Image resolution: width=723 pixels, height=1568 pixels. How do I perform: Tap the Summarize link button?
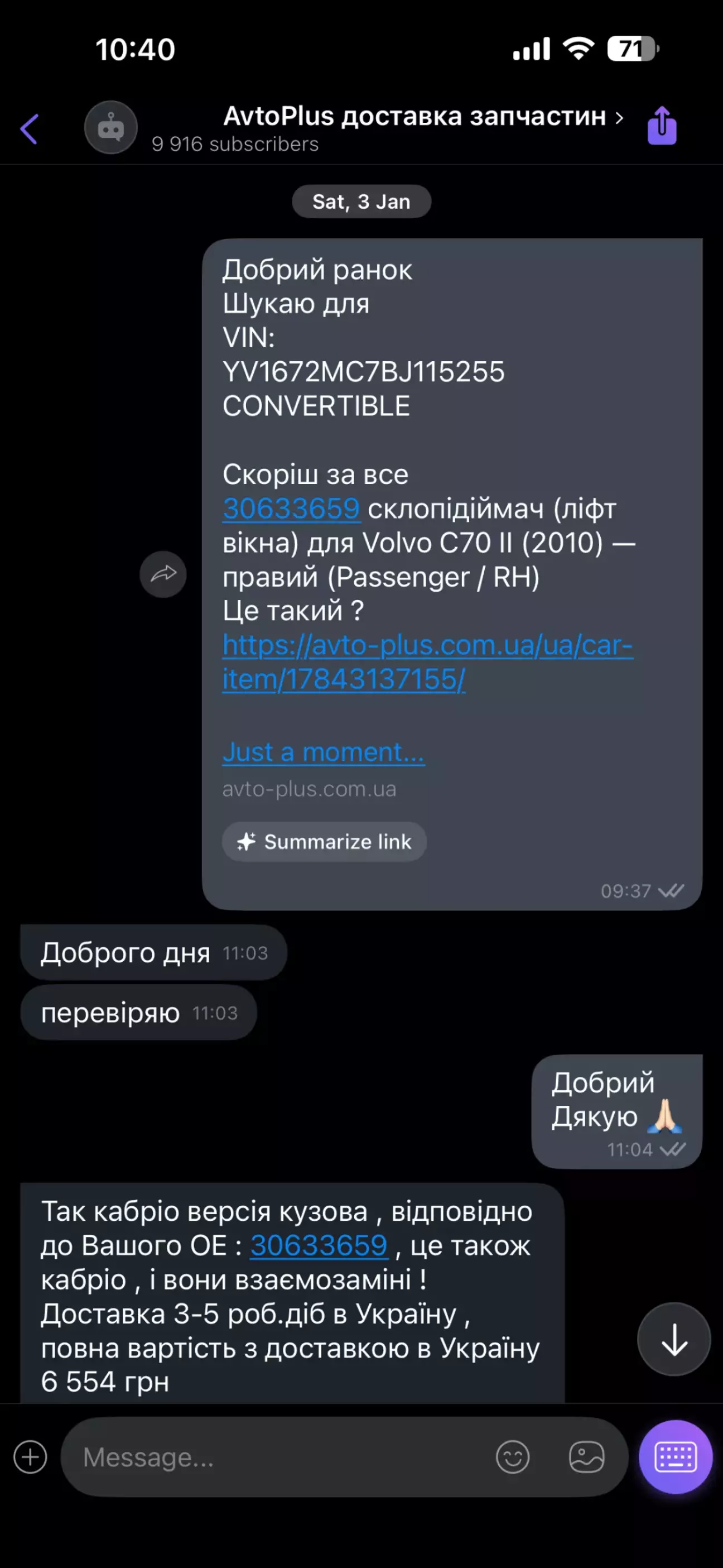coord(324,841)
